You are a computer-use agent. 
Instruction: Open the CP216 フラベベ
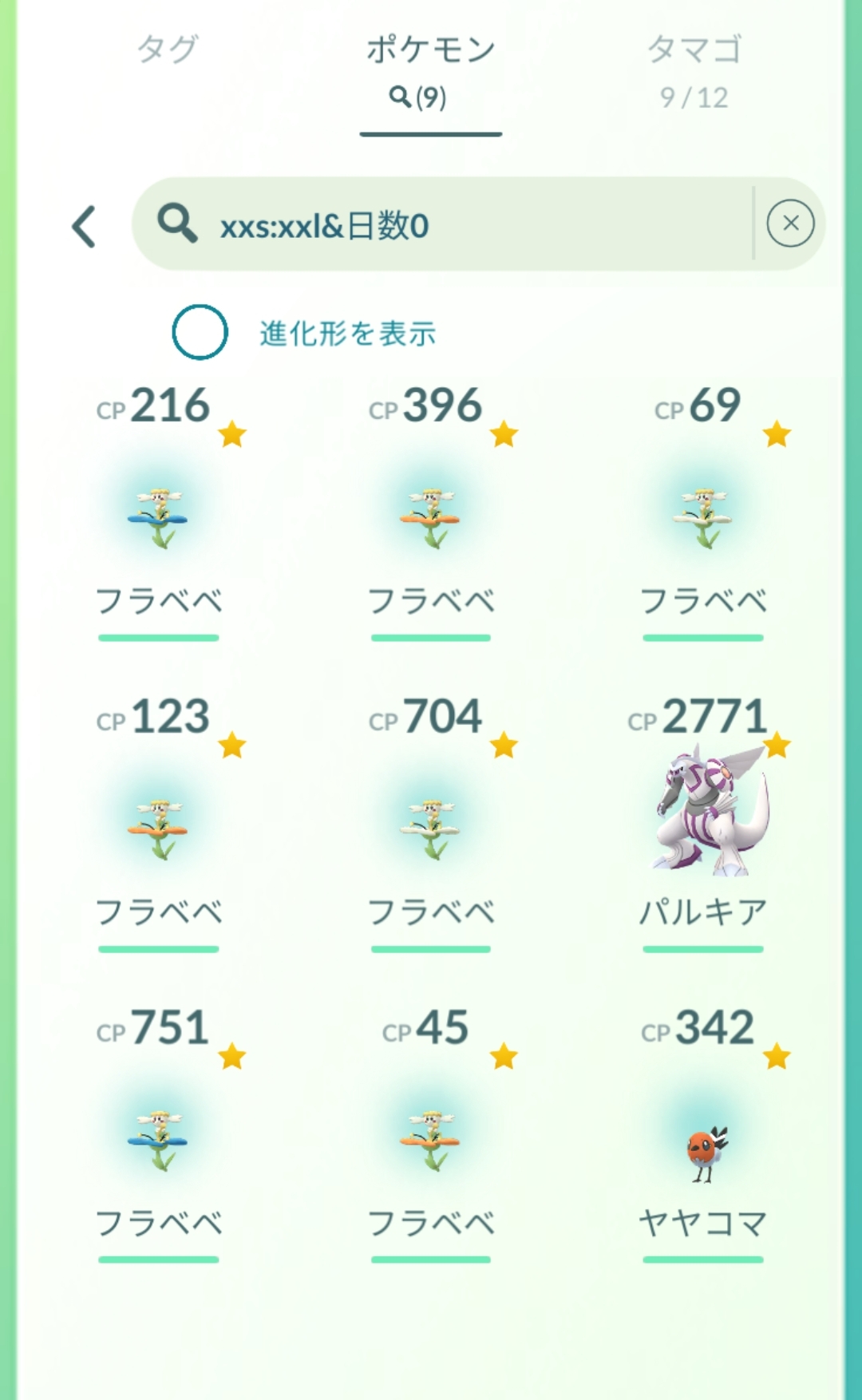[x=159, y=511]
